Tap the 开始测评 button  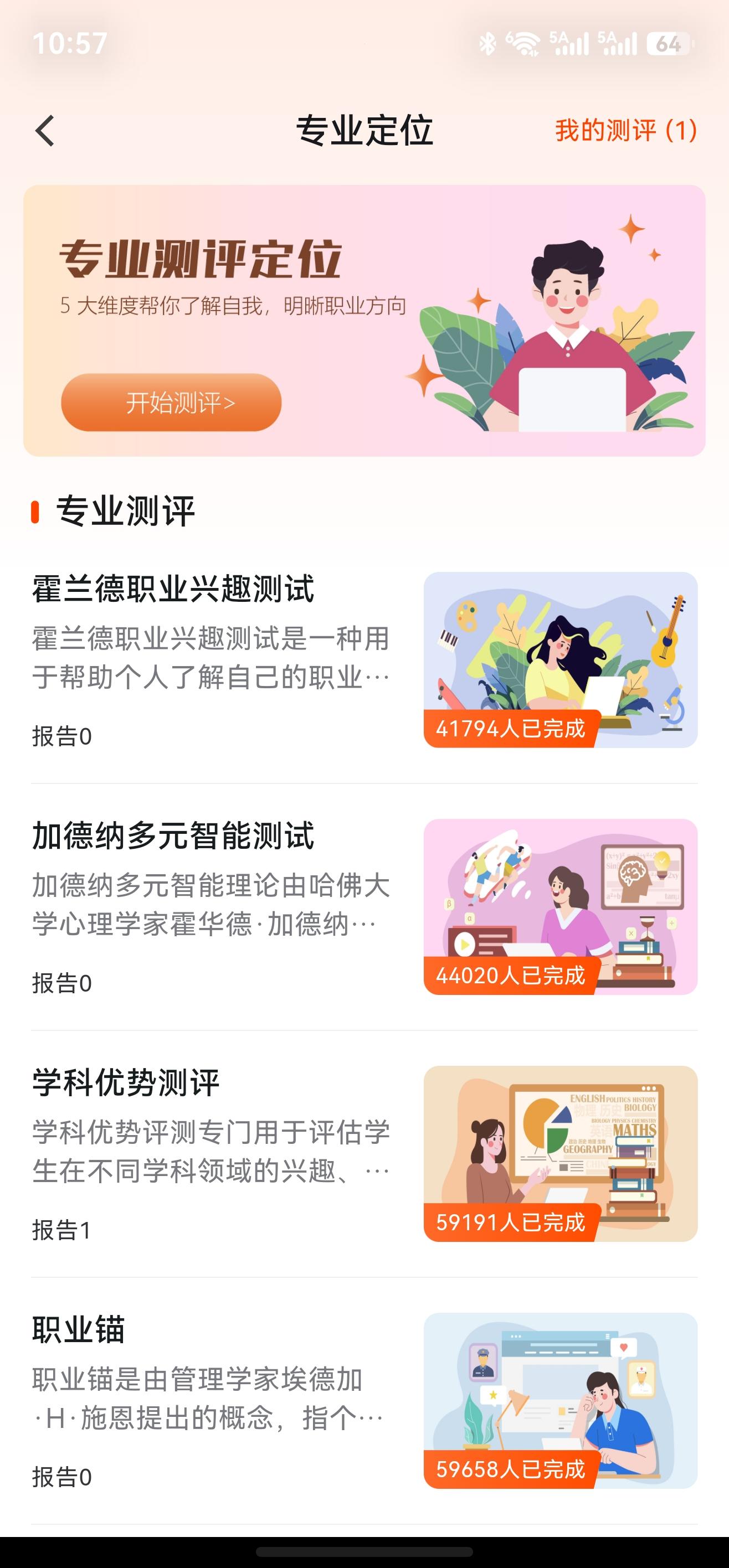171,403
